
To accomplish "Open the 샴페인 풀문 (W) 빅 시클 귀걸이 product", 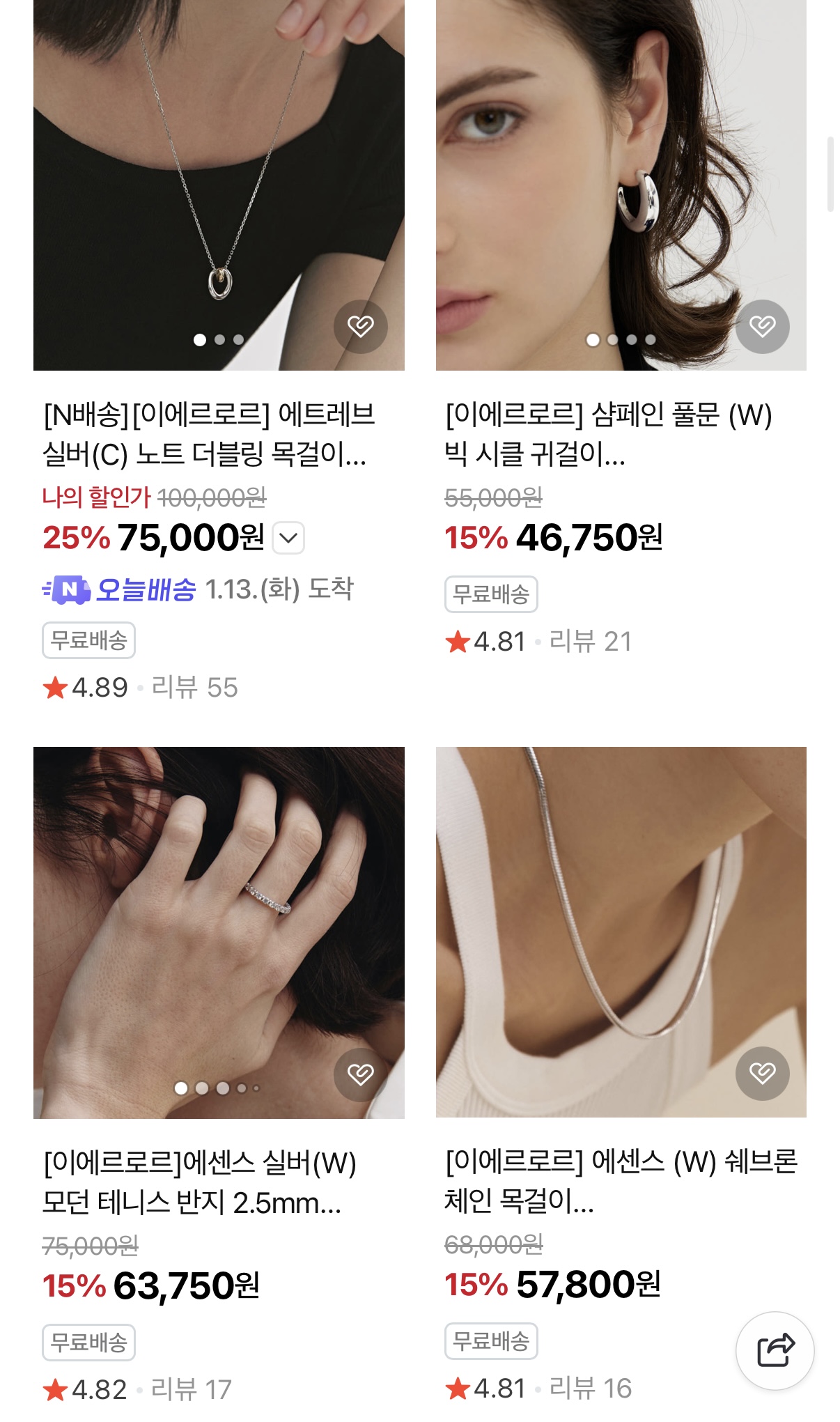I will 608,434.
